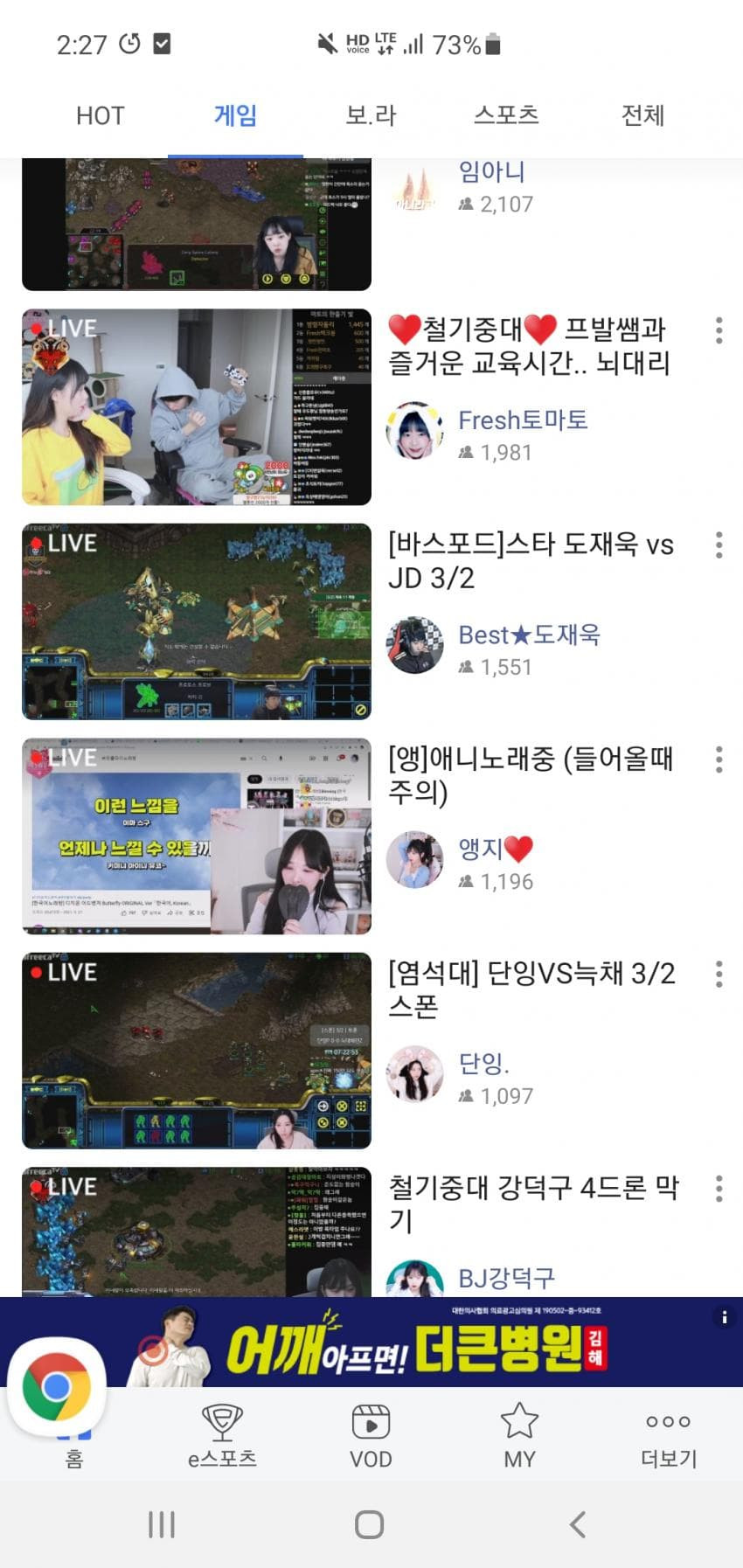Go back with the system back button
This screenshot has width=743, height=1568.
coord(577,1524)
